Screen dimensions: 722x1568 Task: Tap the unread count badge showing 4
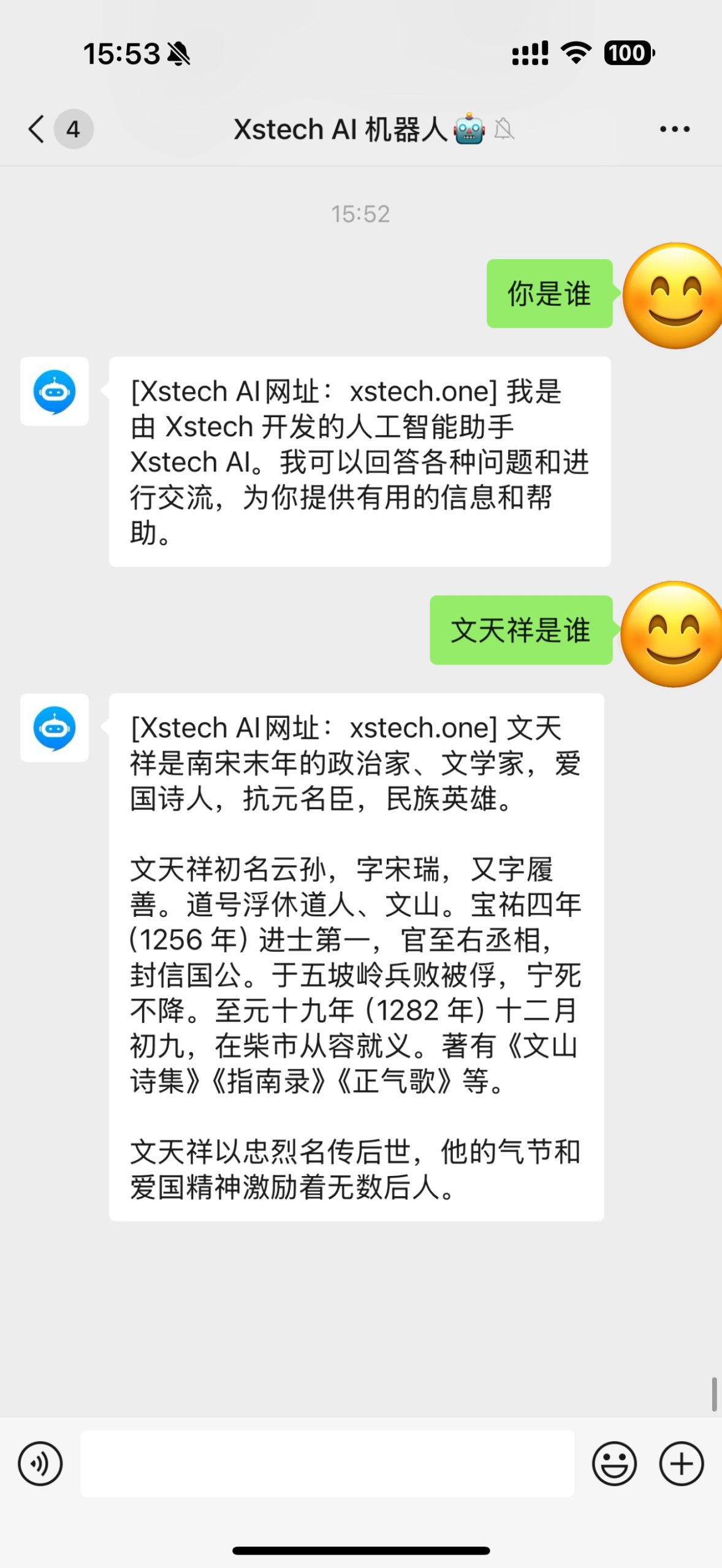(x=73, y=129)
